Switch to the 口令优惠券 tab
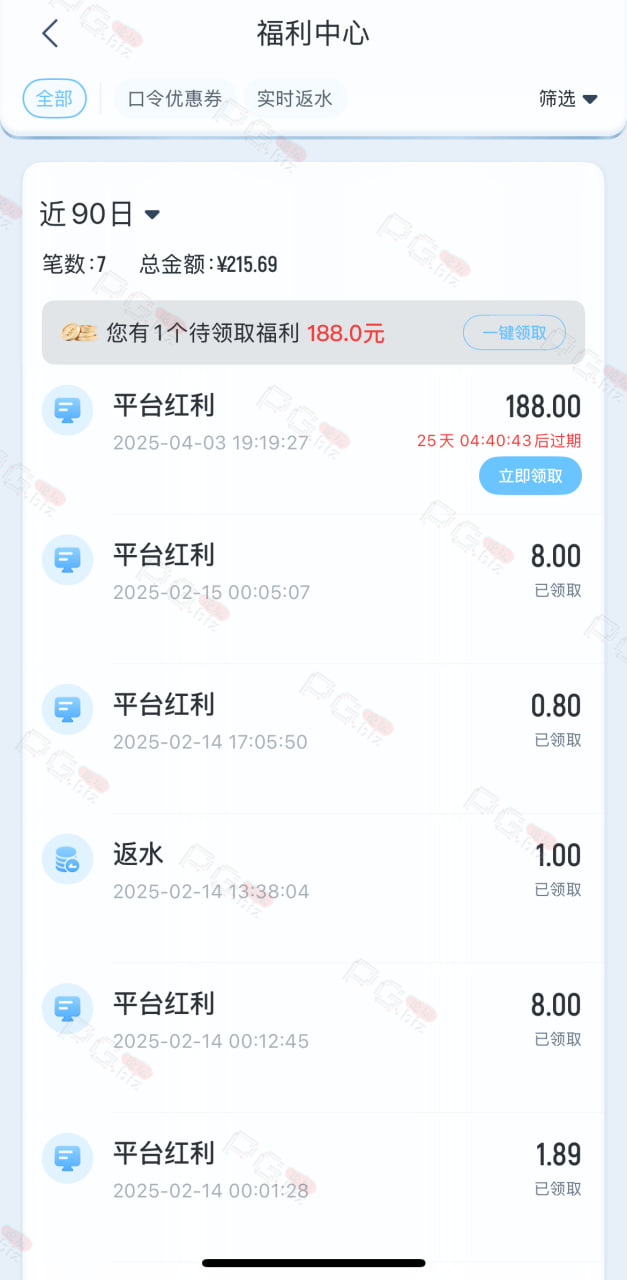This screenshot has height=1280, width=627. pyautogui.click(x=175, y=99)
